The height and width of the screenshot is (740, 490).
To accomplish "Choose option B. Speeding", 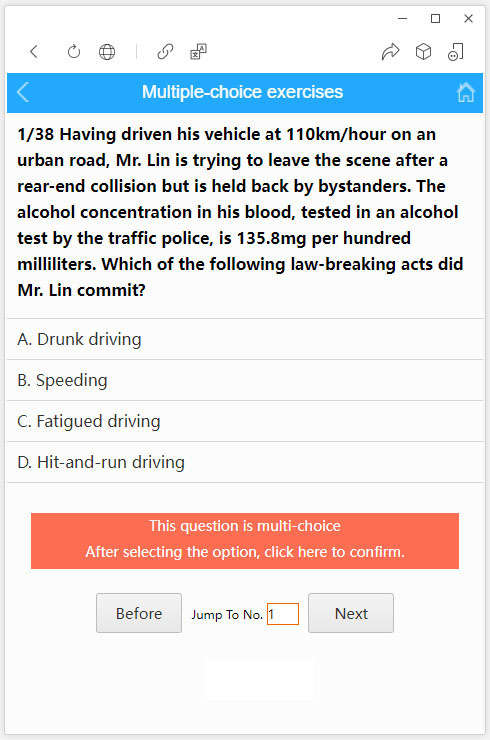I will [245, 380].
